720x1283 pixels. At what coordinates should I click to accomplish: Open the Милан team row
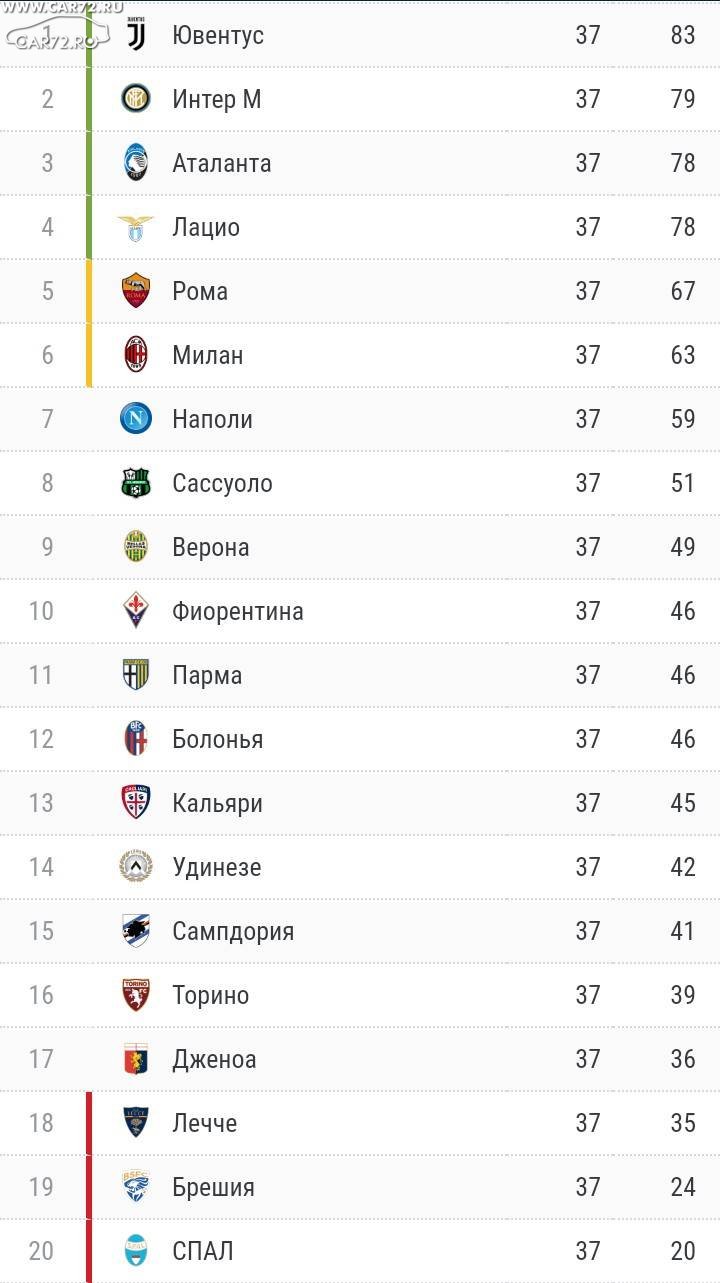pyautogui.click(x=360, y=355)
